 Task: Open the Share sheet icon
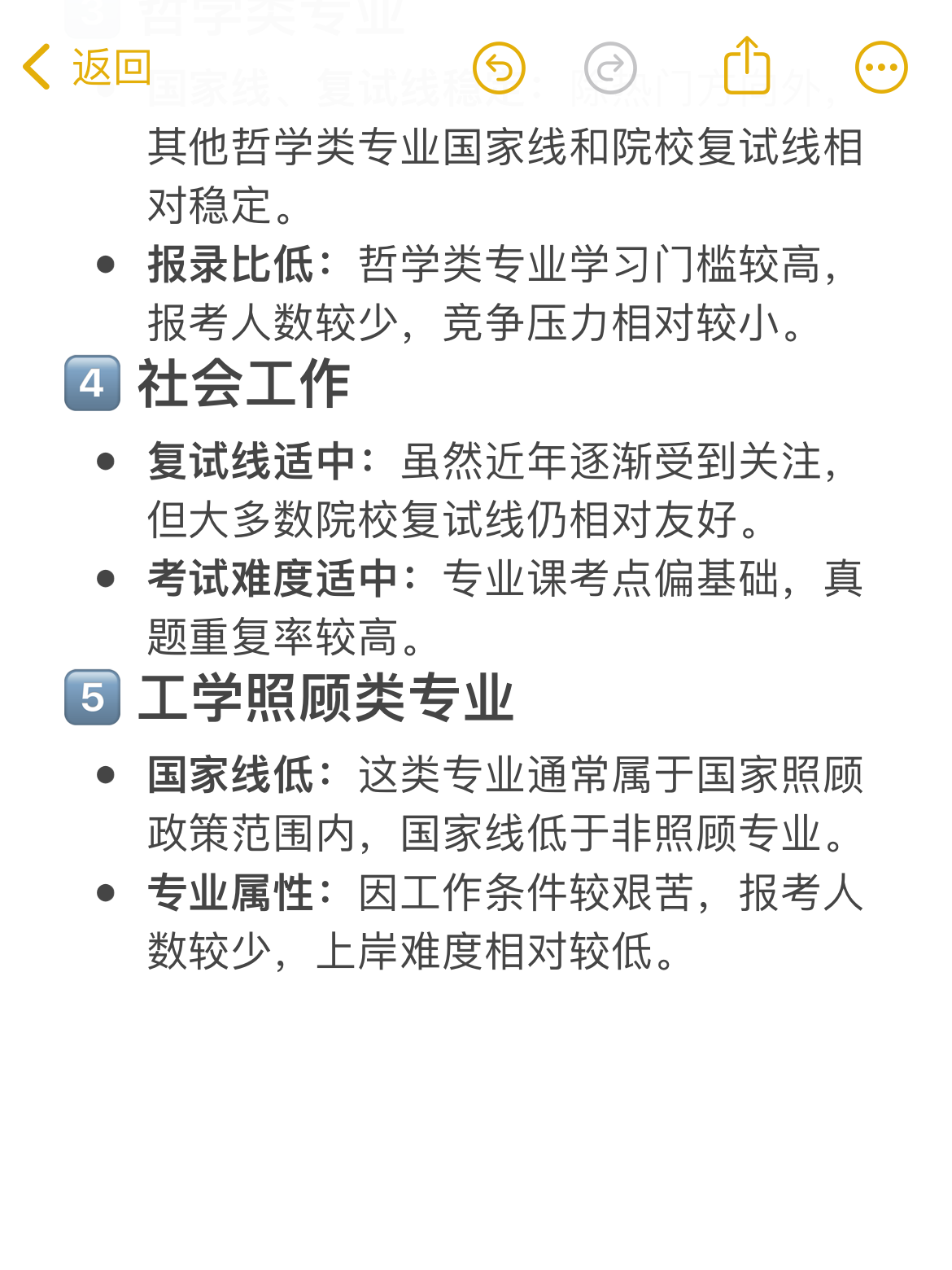tap(749, 65)
